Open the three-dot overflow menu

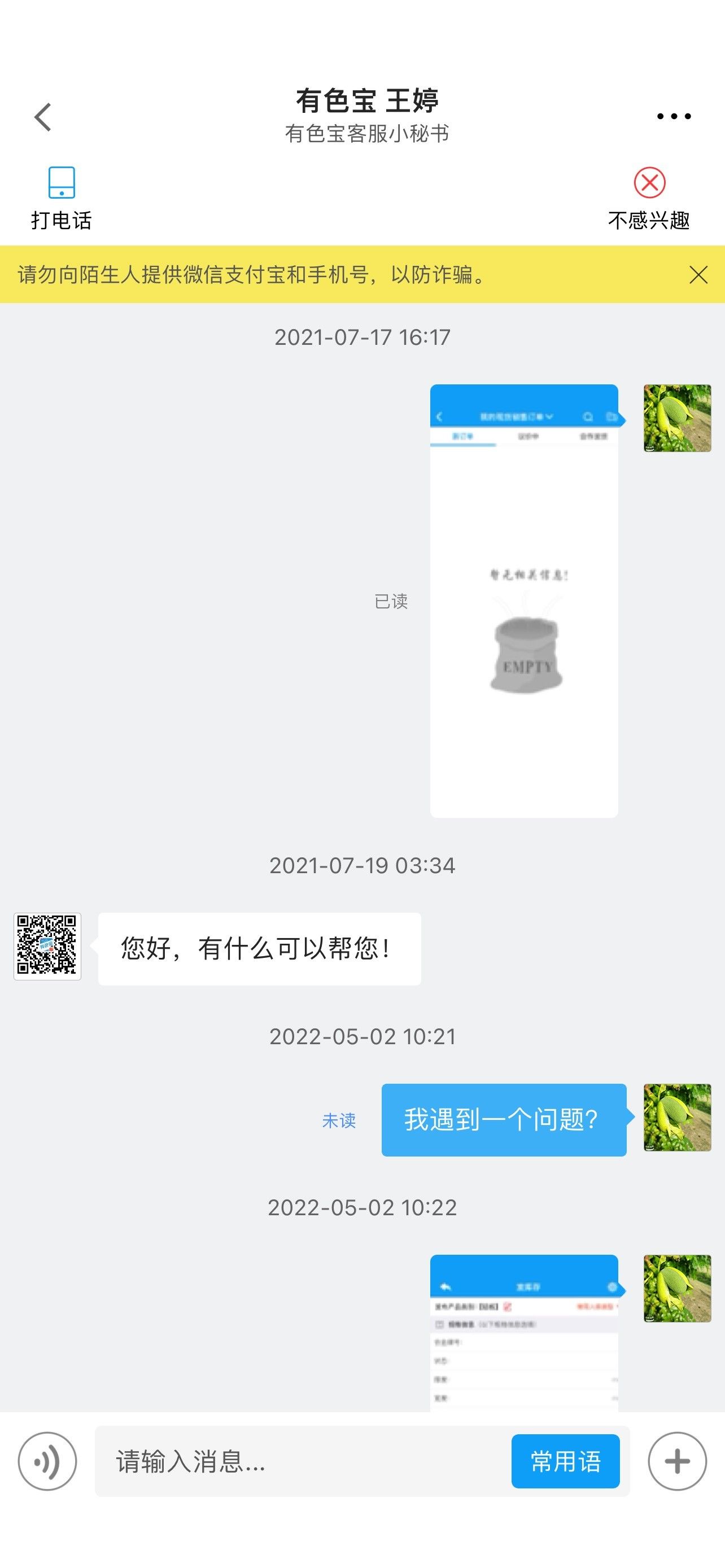[674, 116]
